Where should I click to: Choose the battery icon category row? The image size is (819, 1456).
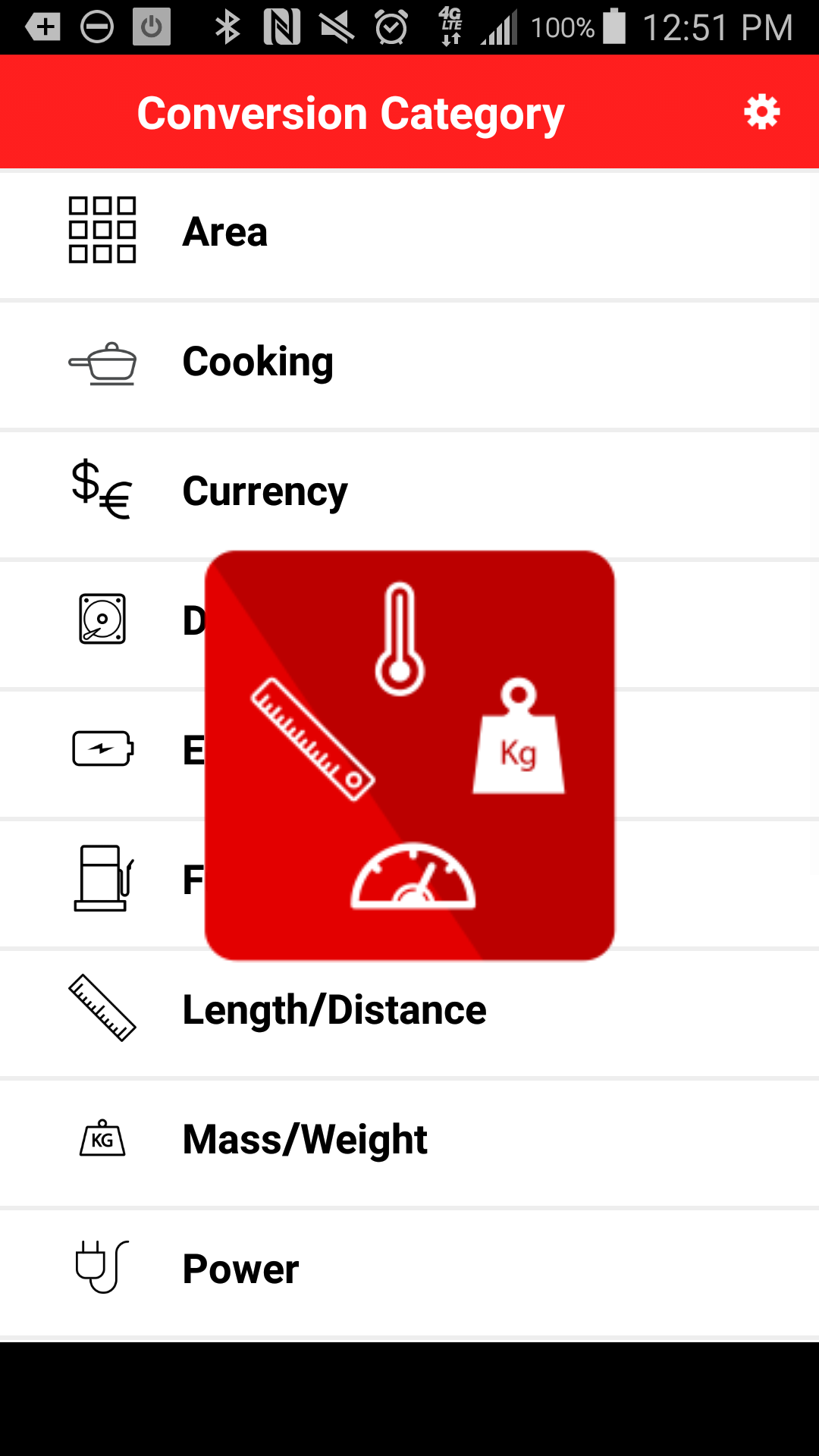(x=102, y=749)
